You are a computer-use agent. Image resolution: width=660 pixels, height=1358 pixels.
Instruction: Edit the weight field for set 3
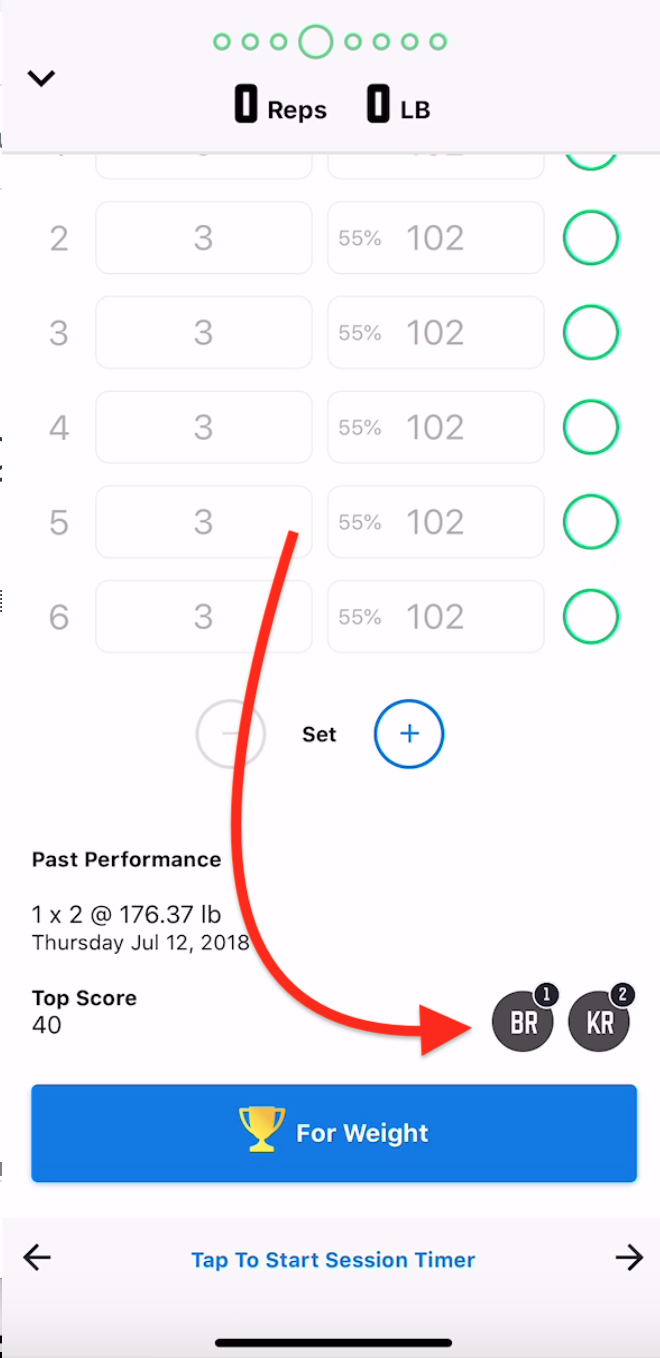[436, 333]
